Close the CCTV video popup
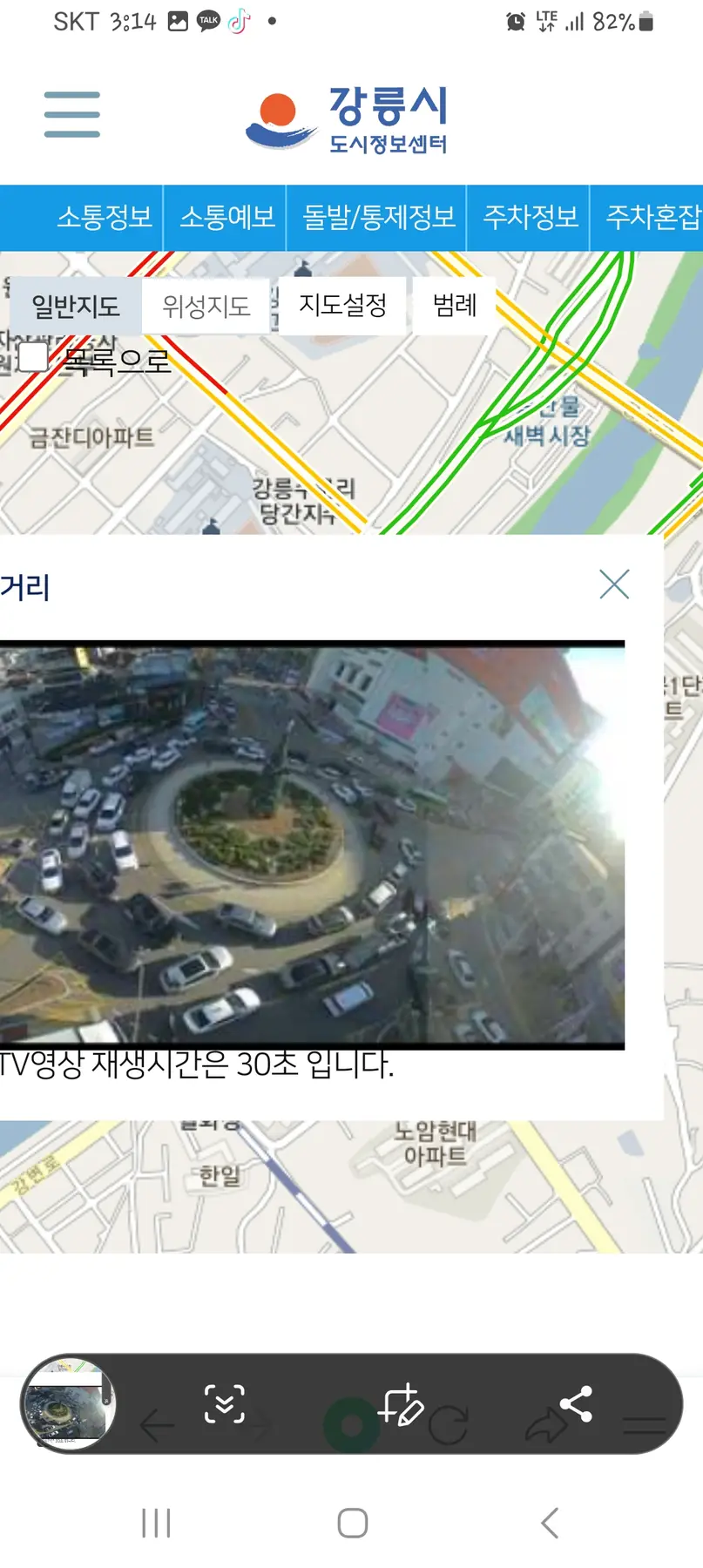 tap(614, 584)
